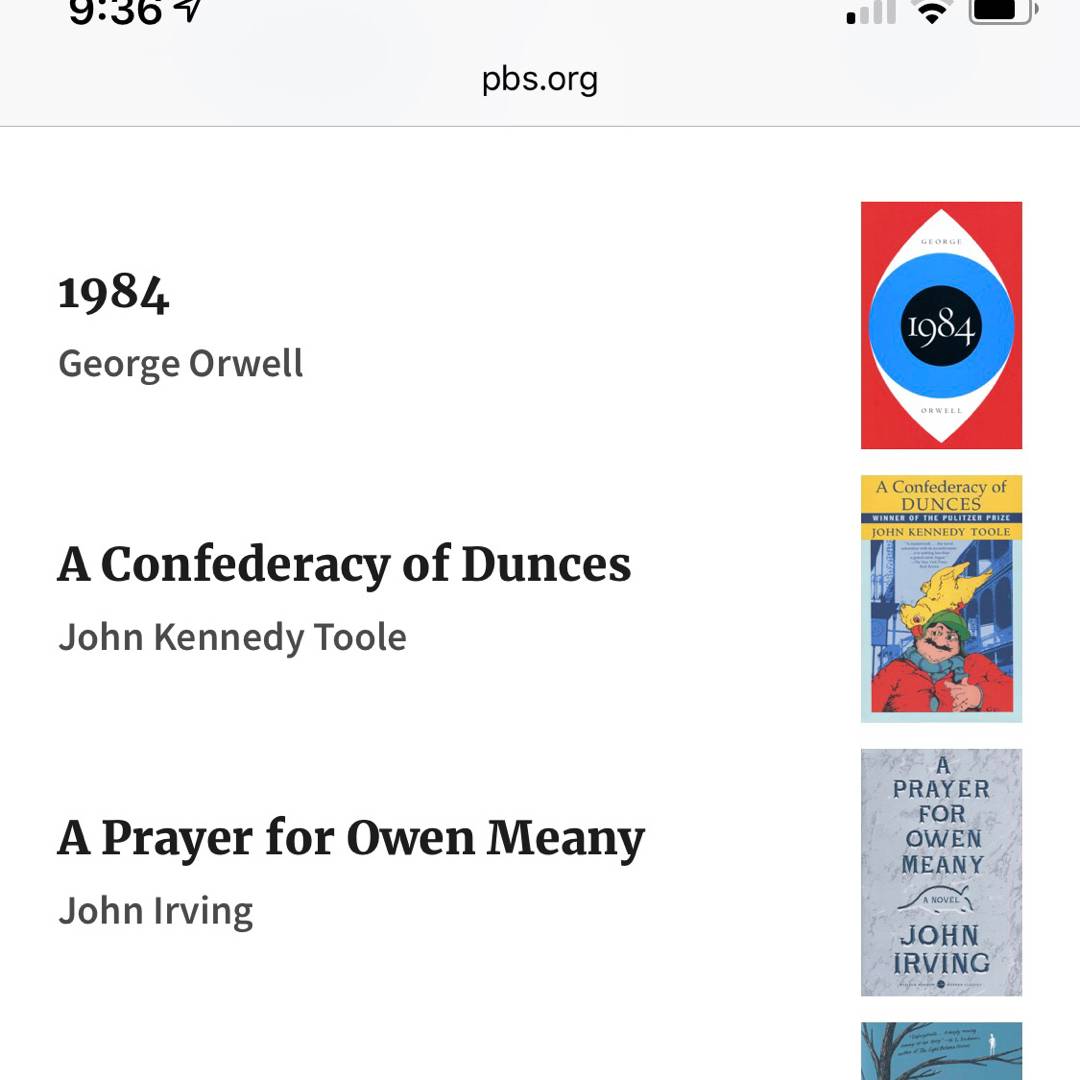Tap the Confederacy of Dunces cover image
The image size is (1080, 1080).
pyautogui.click(x=941, y=599)
